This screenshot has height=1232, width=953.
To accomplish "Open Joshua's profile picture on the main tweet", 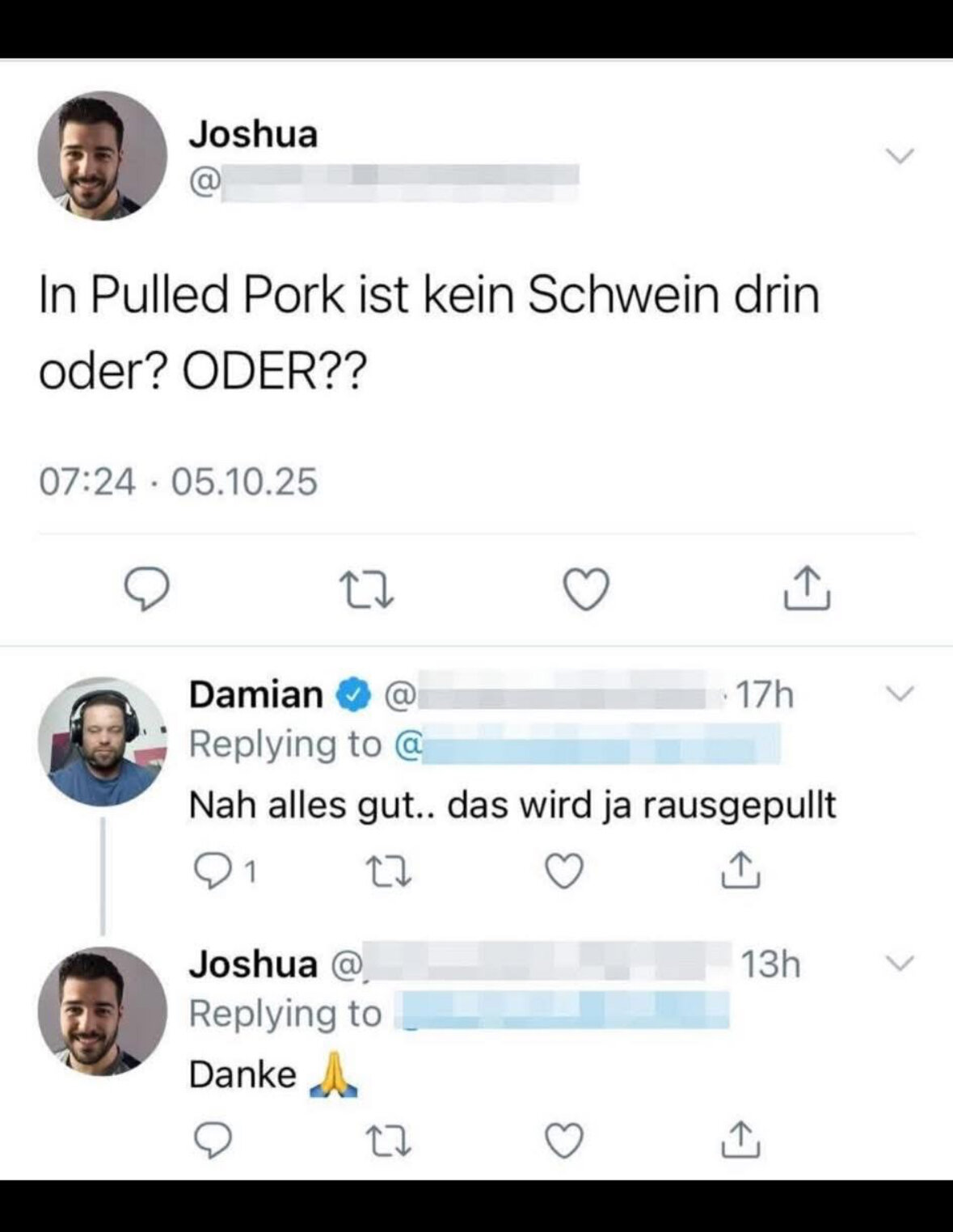I will (x=102, y=155).
